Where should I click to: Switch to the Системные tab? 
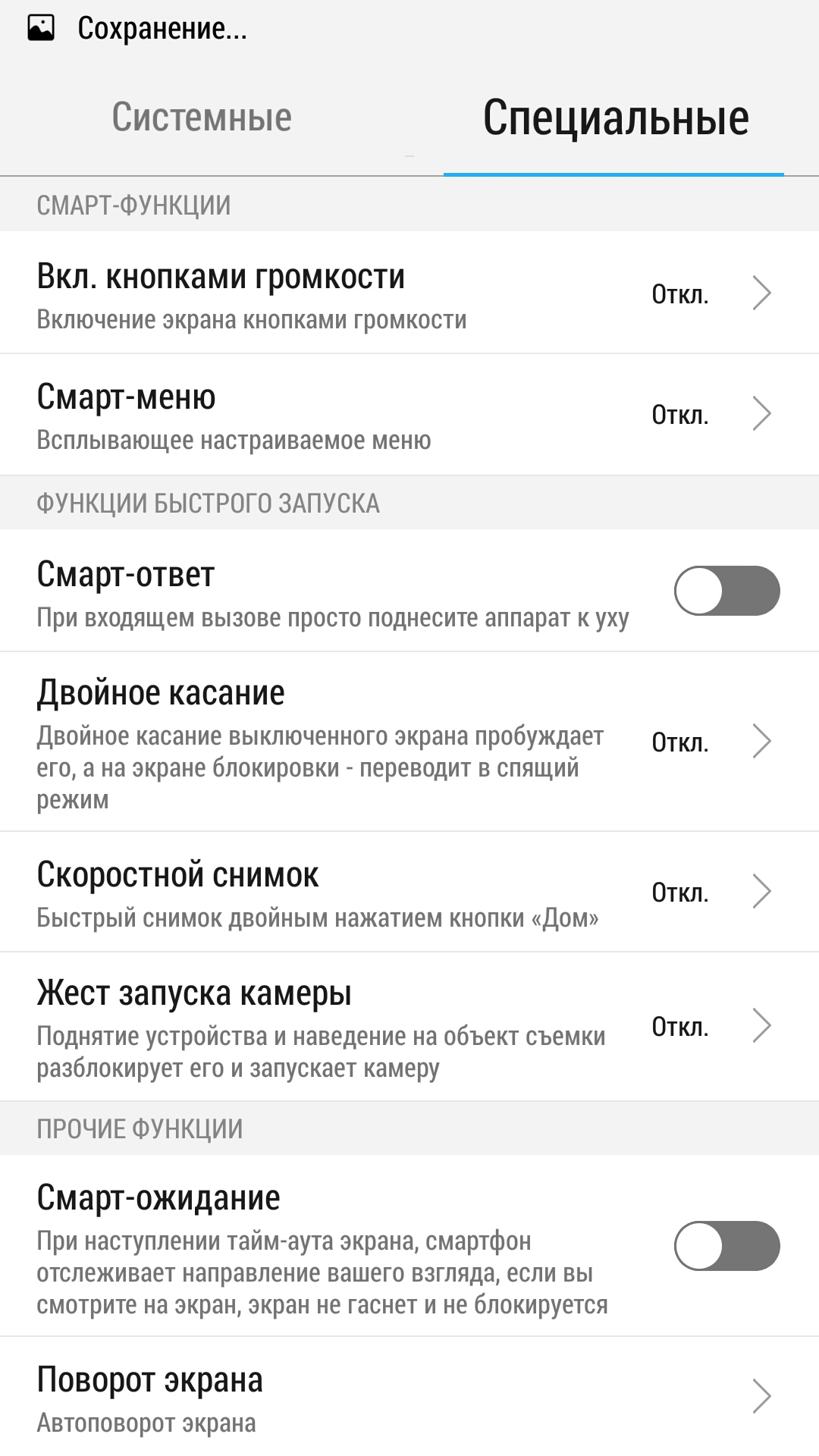point(202,118)
